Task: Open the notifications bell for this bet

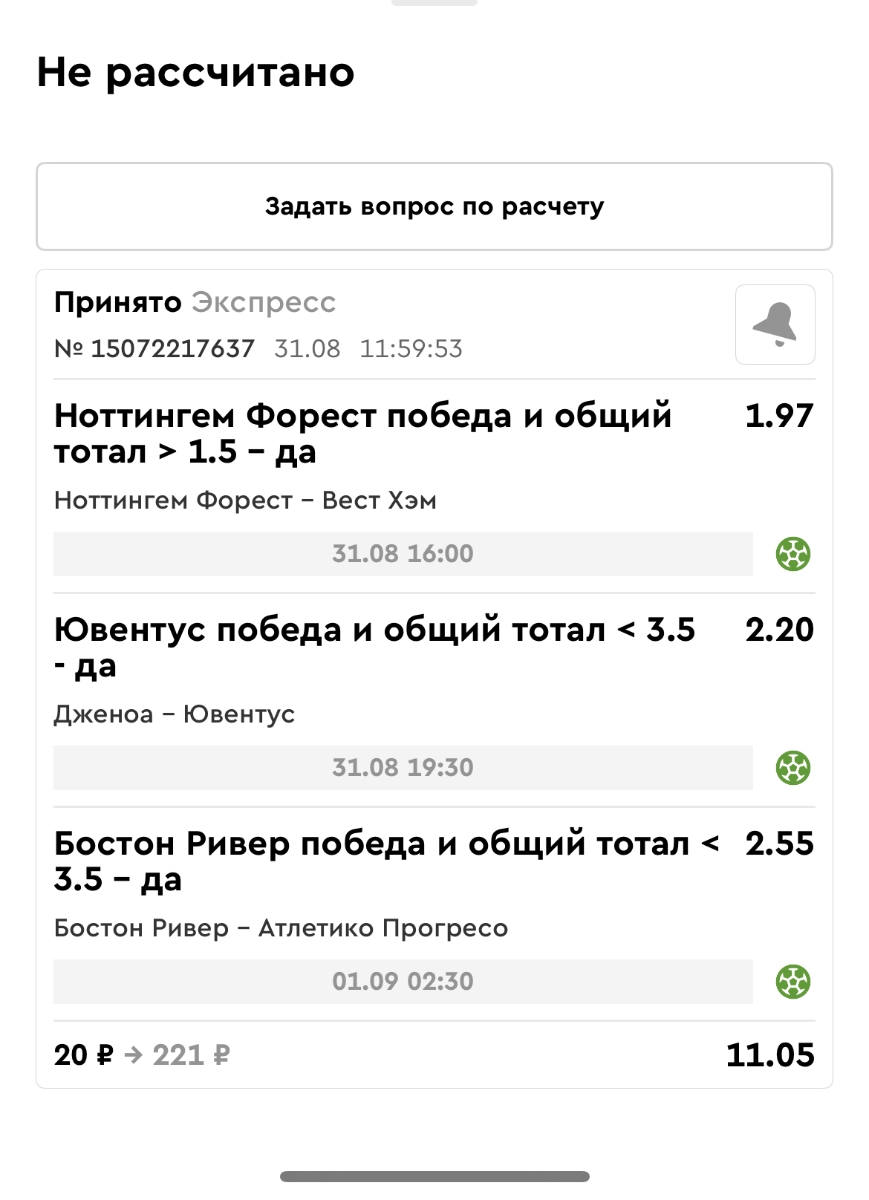Action: (775, 324)
